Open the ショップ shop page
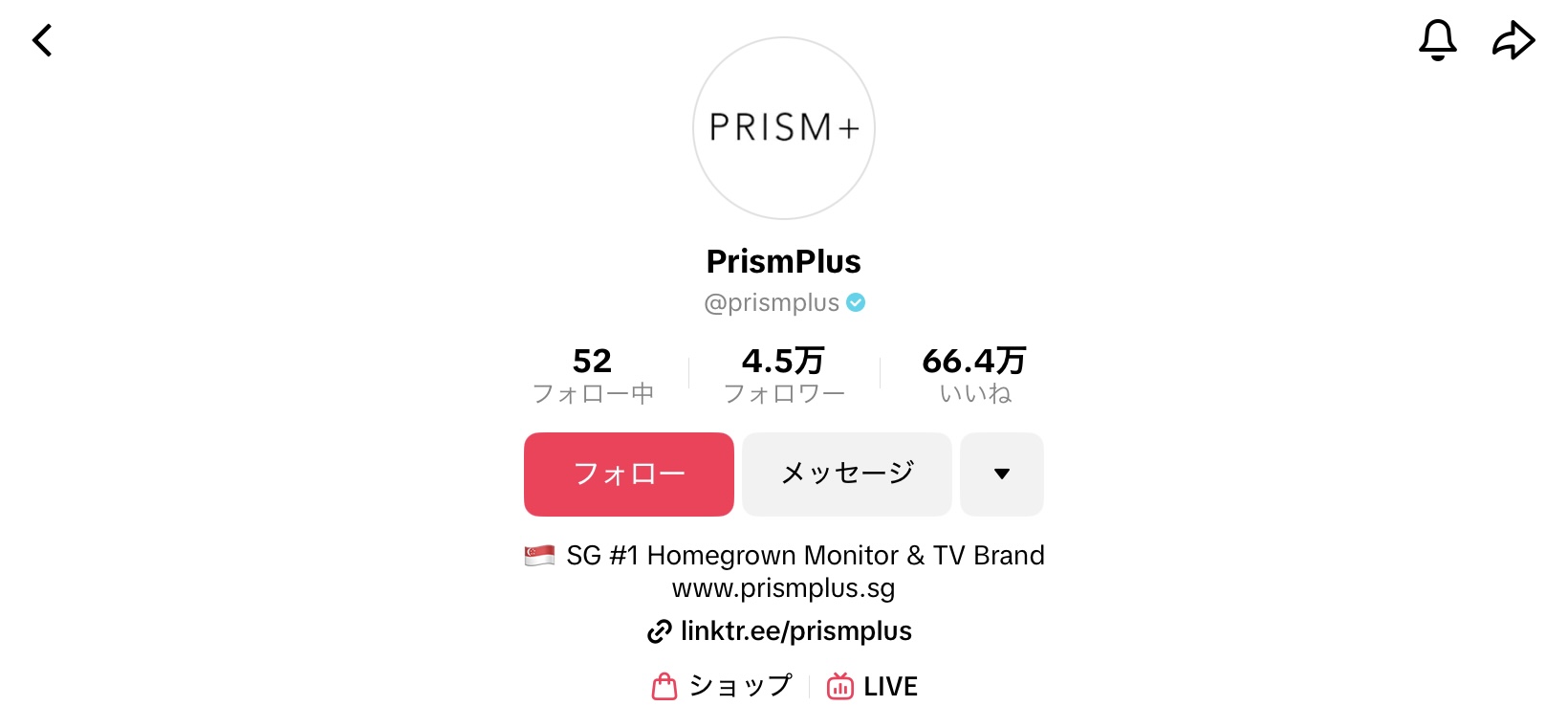Screen dimensions: 1568x706 [723, 686]
